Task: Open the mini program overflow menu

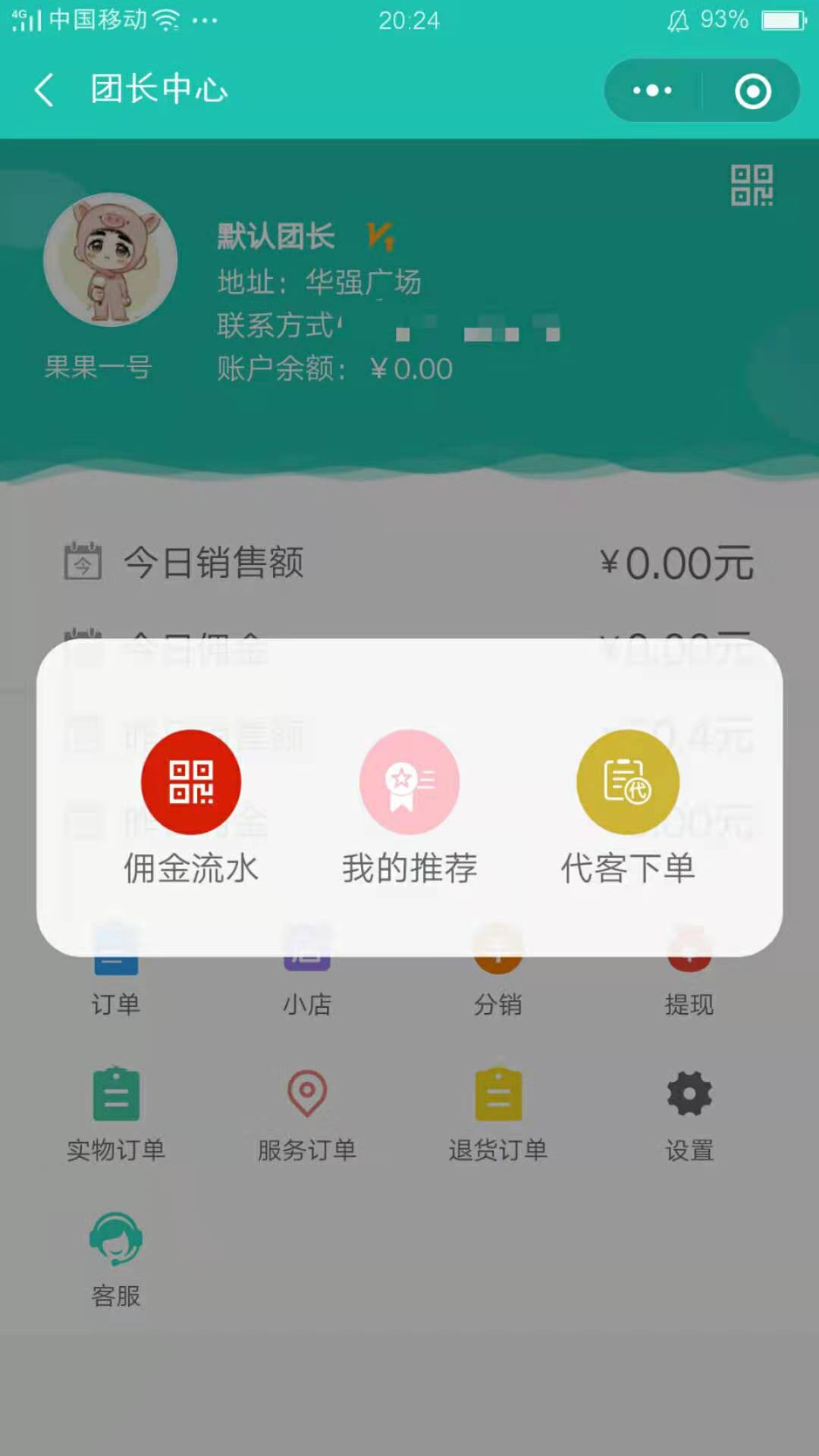Action: tap(652, 91)
